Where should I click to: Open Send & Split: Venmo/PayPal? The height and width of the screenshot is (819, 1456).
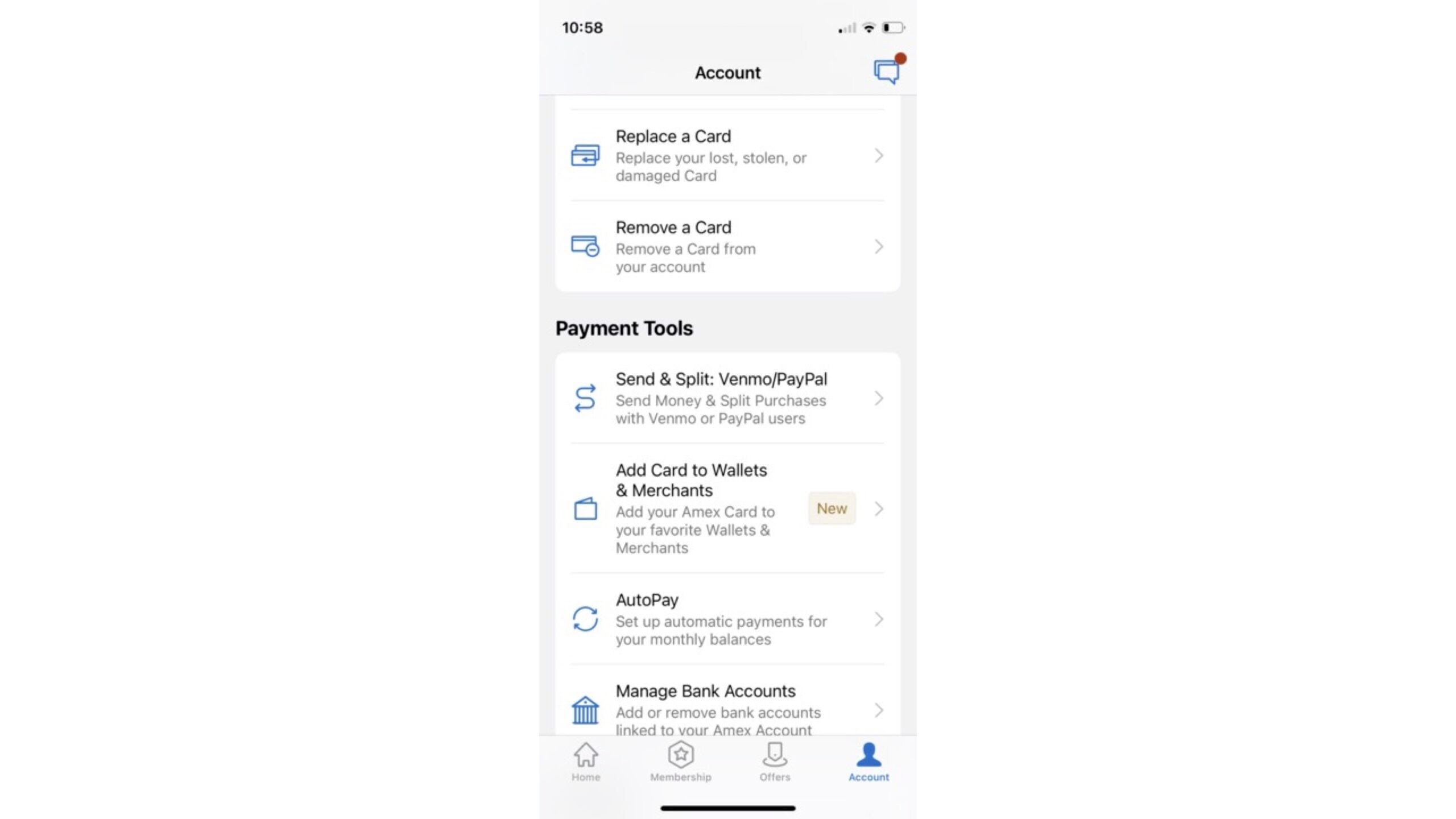pos(727,398)
